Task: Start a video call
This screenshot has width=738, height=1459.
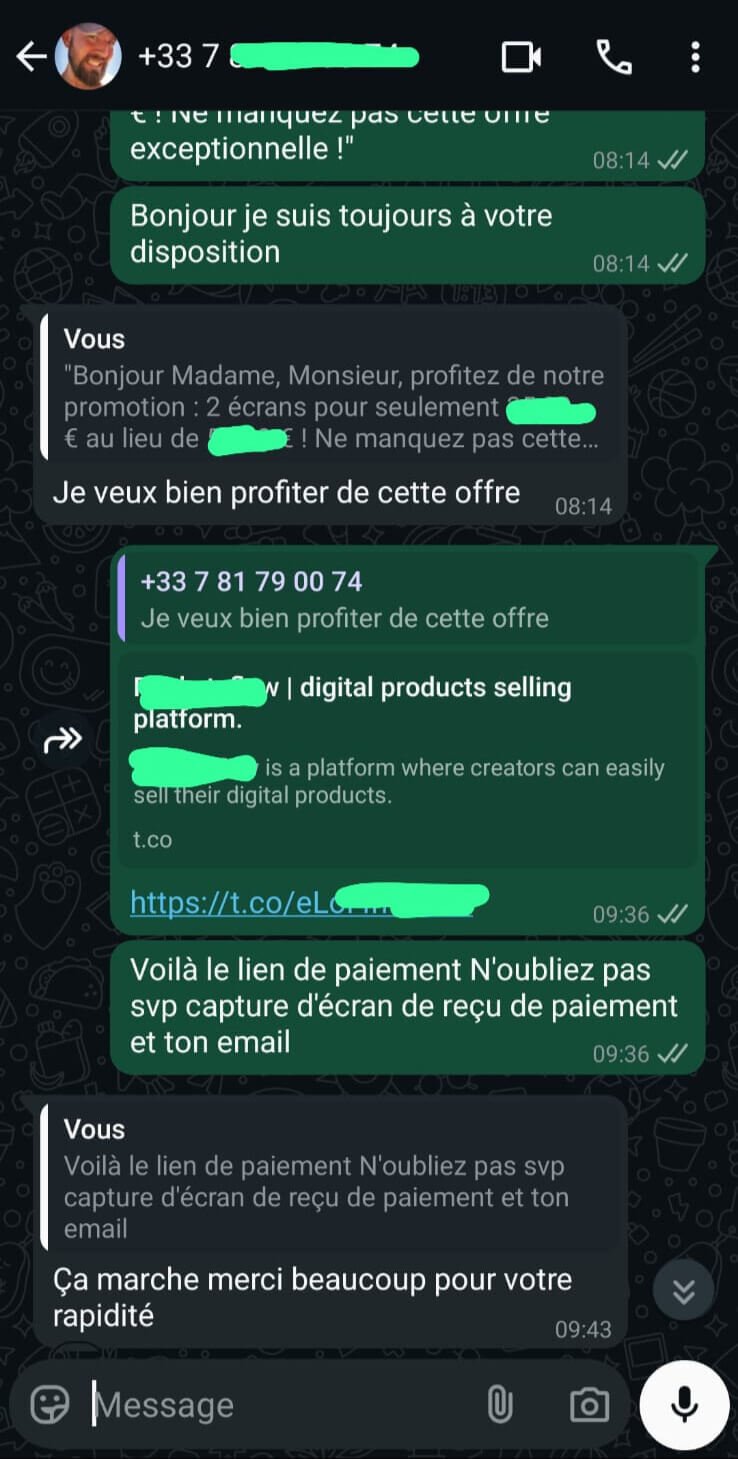Action: pyautogui.click(x=521, y=57)
